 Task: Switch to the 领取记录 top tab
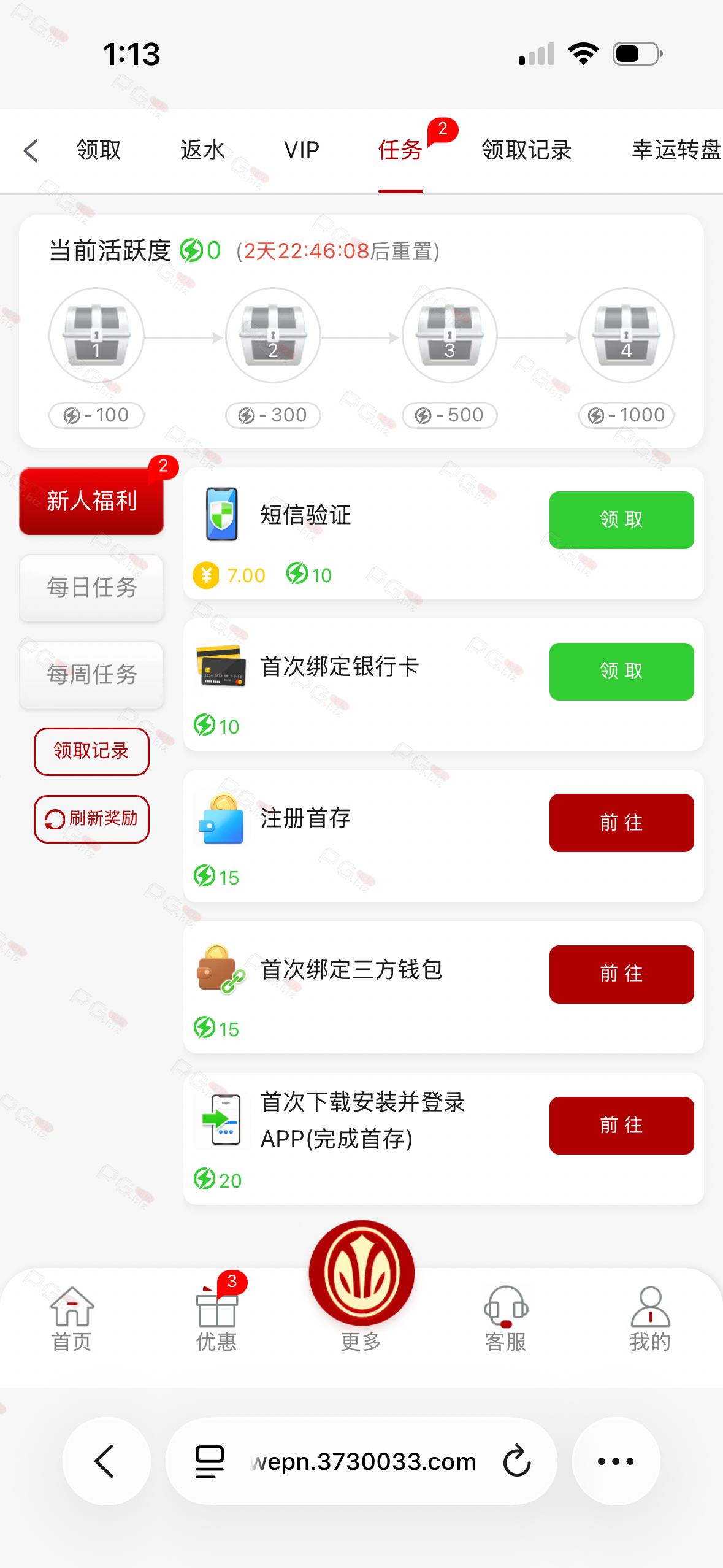(527, 151)
